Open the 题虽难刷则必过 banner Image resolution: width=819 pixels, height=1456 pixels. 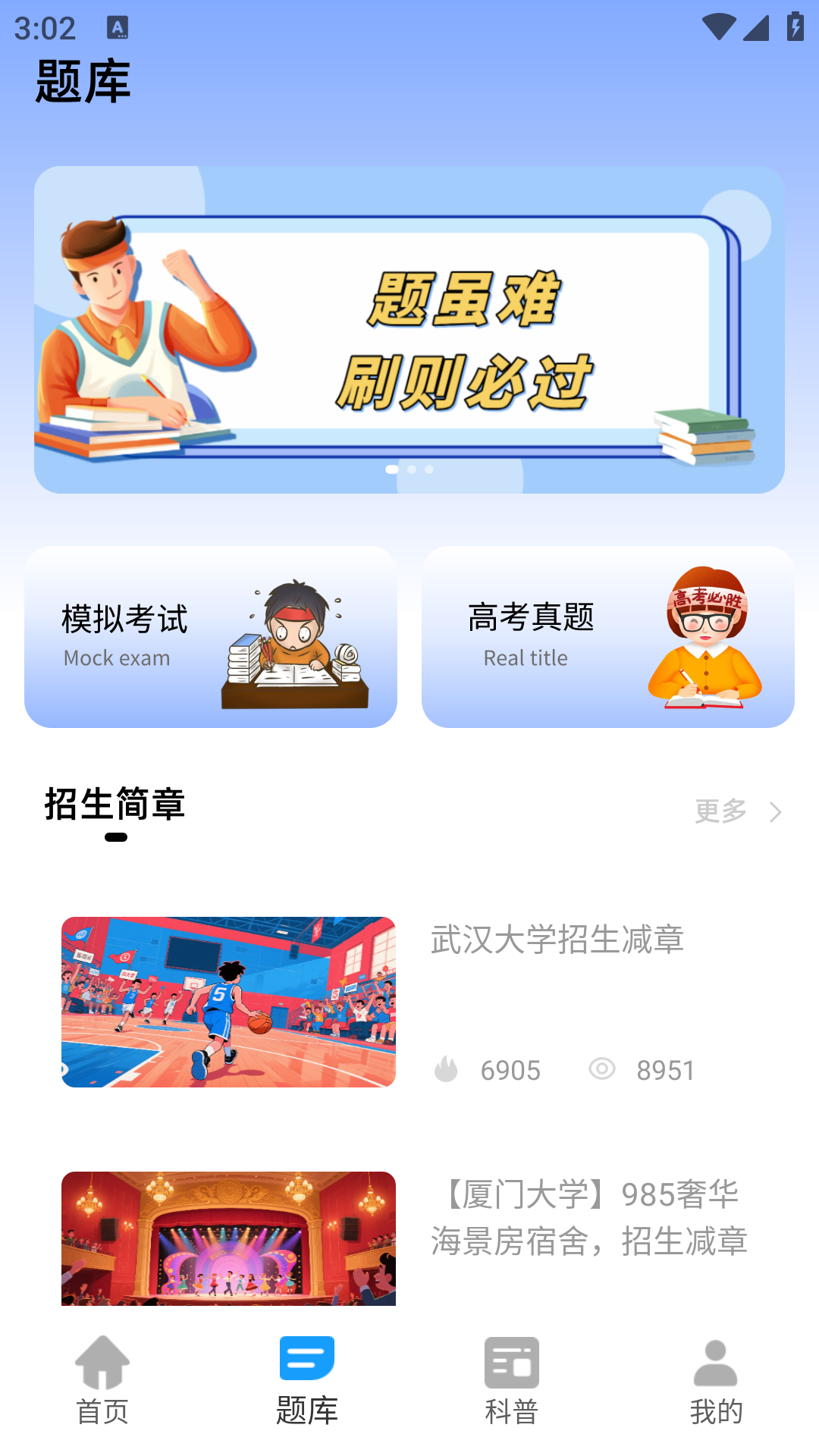(x=409, y=330)
